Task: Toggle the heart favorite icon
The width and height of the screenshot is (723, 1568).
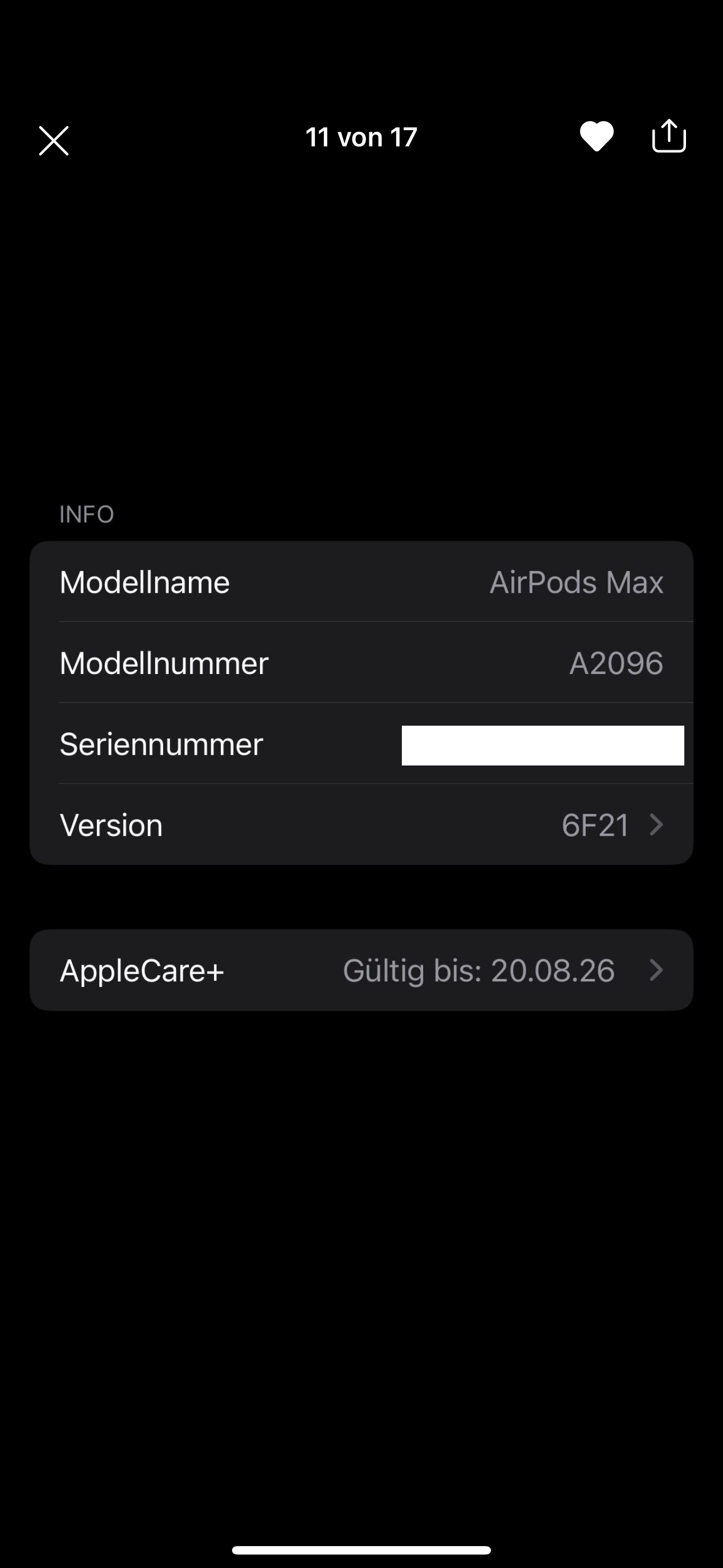Action: [596, 136]
